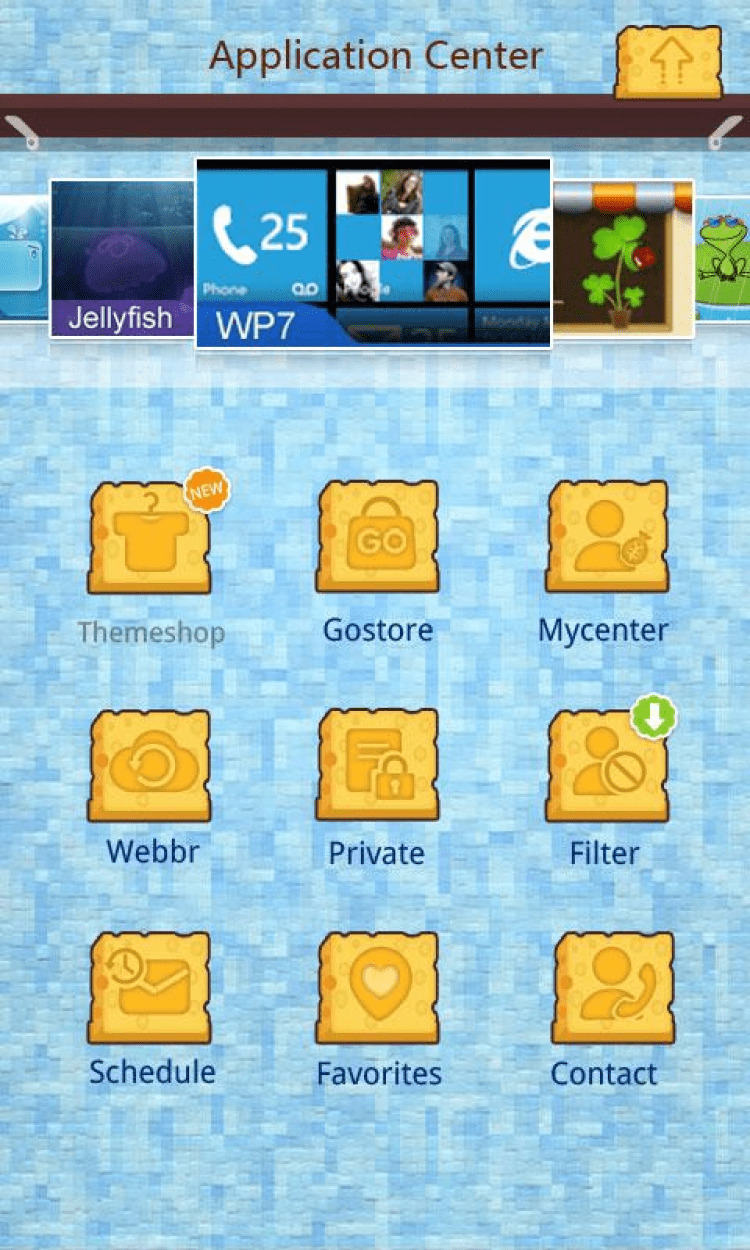
Task: Open the Themeshop app
Action: tap(150, 538)
